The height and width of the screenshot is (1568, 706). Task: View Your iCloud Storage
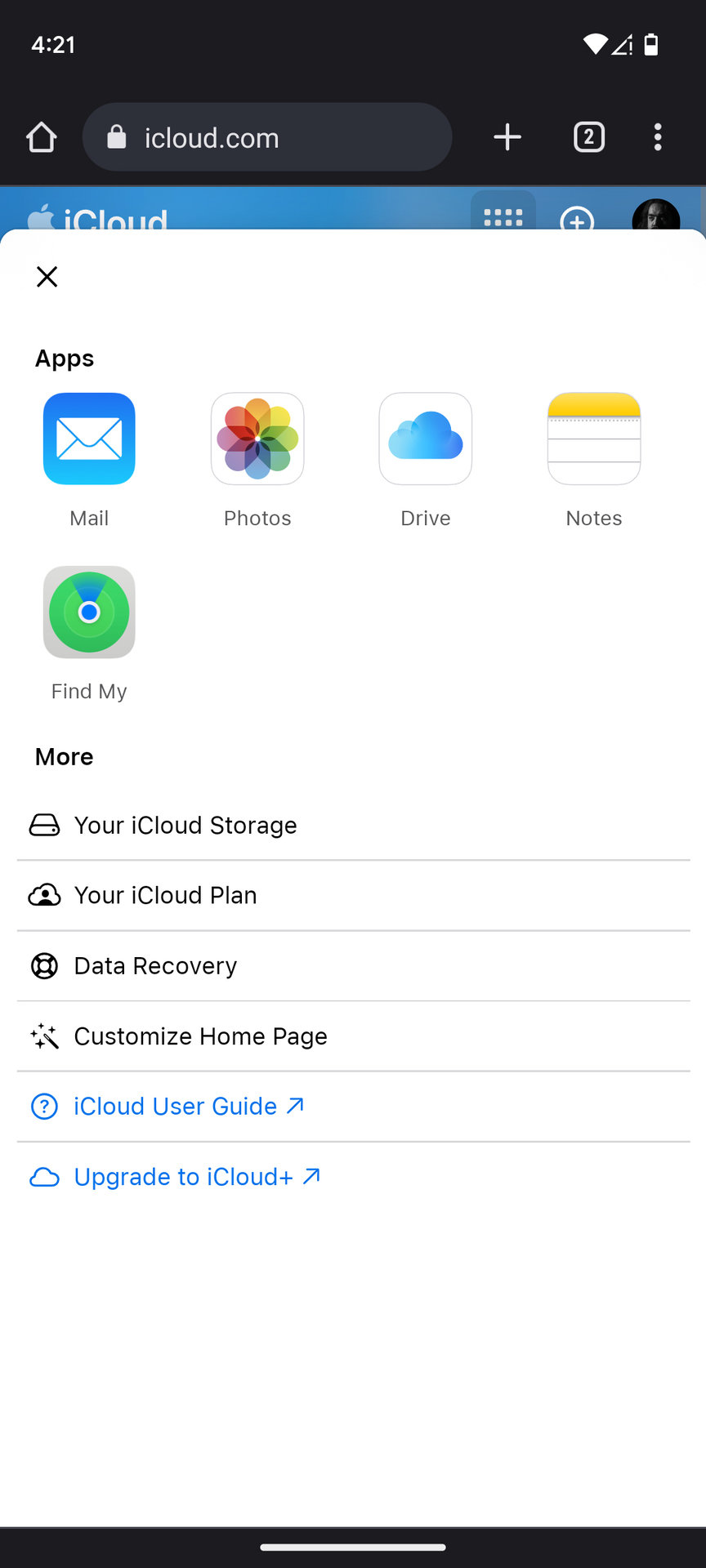pos(185,826)
